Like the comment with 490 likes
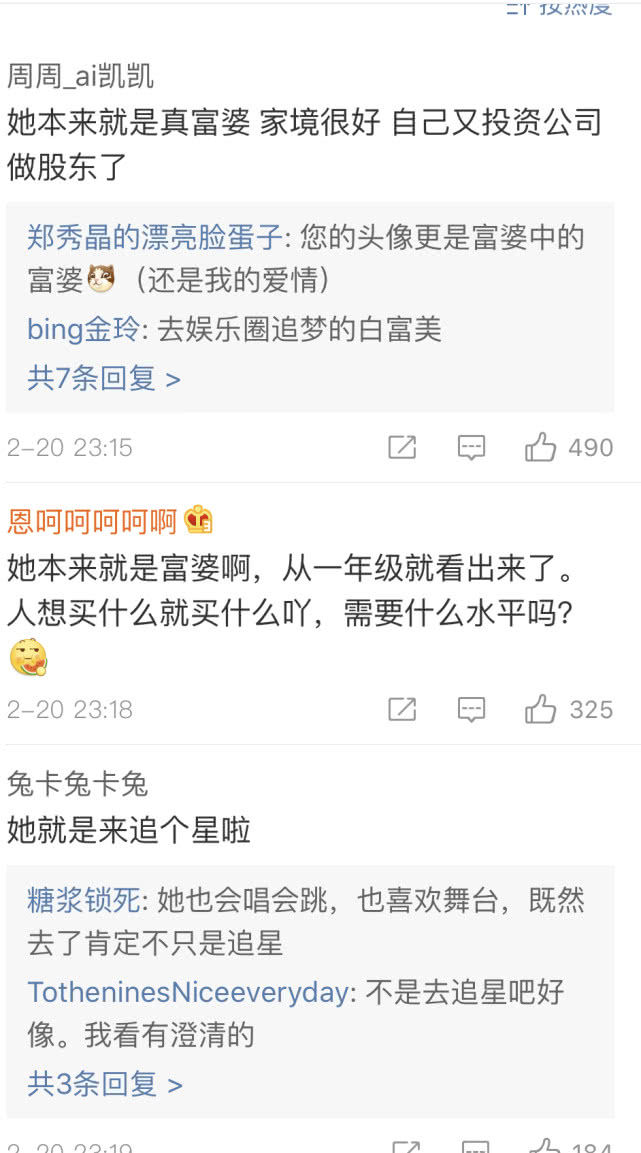The width and height of the screenshot is (641, 1153). (569, 447)
